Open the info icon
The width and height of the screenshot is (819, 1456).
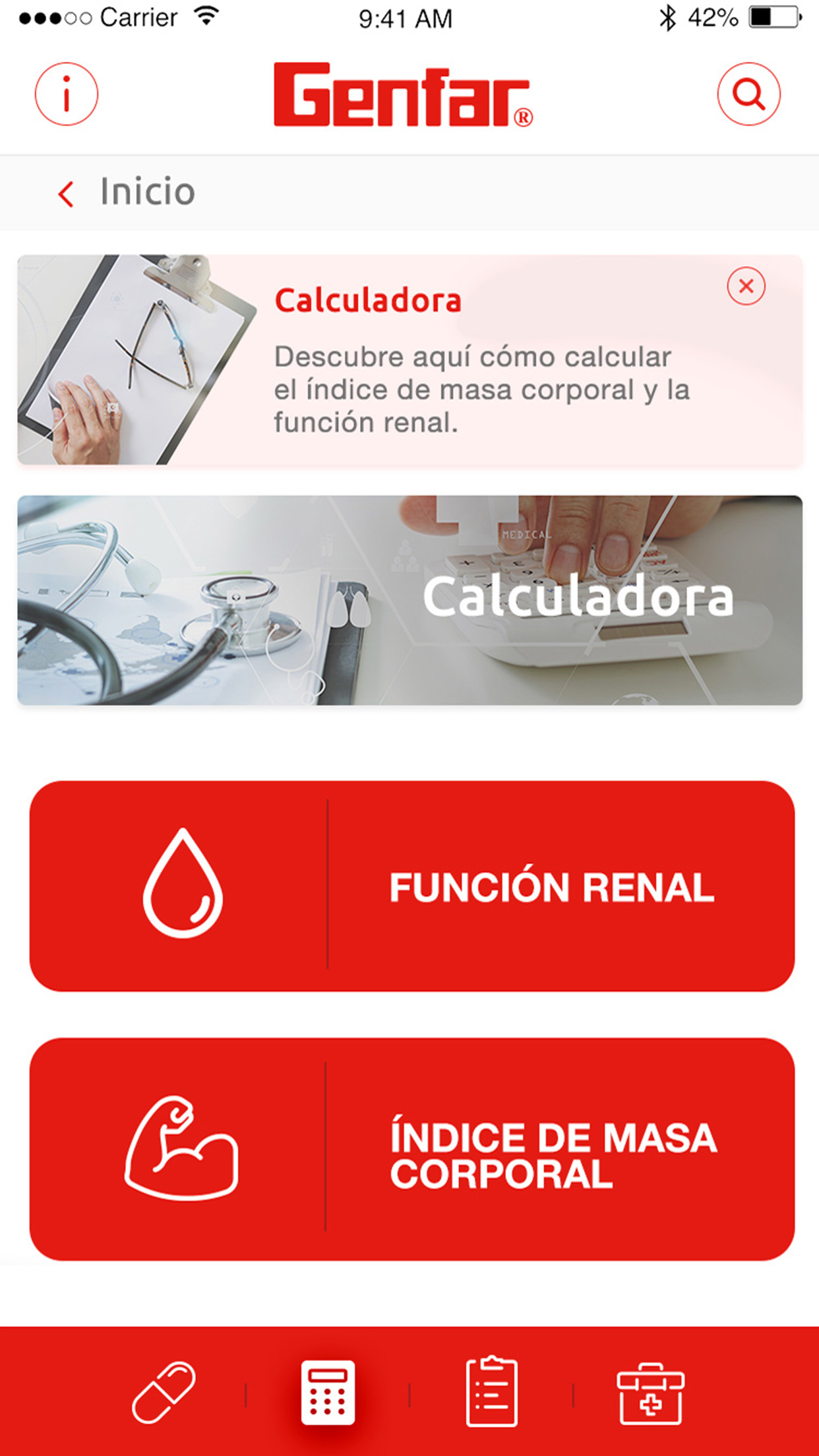(x=67, y=94)
